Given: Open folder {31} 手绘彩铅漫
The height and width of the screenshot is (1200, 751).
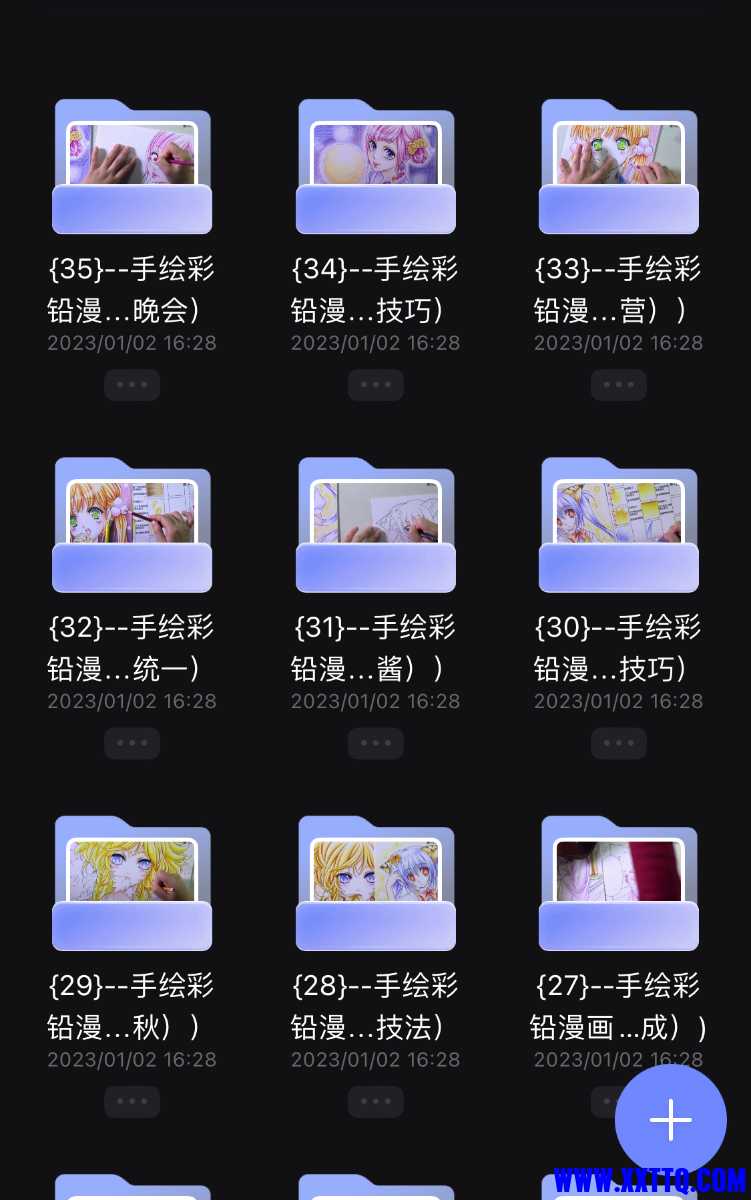Looking at the screenshot, I should (x=375, y=525).
